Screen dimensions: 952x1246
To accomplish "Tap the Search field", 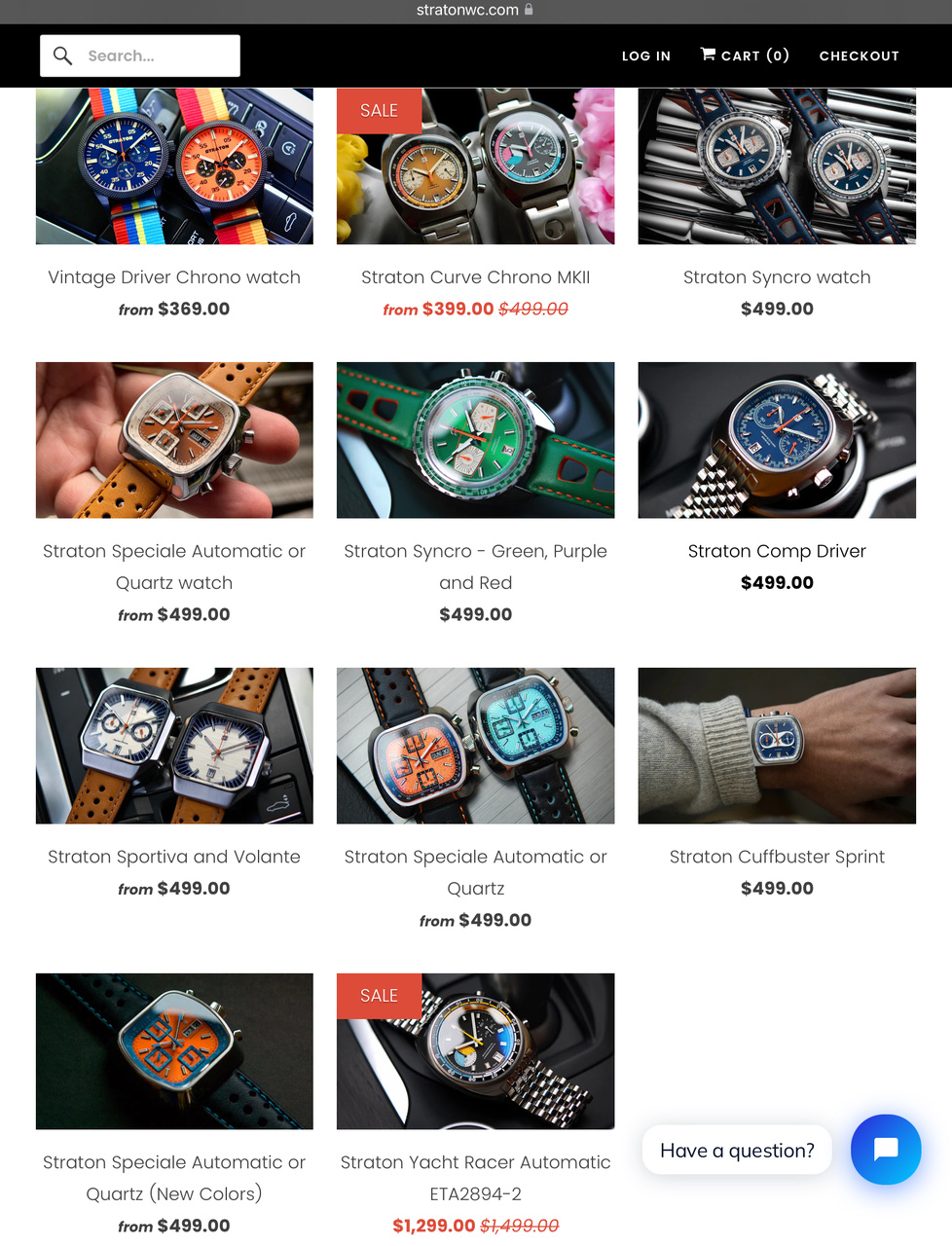I will click(x=156, y=56).
